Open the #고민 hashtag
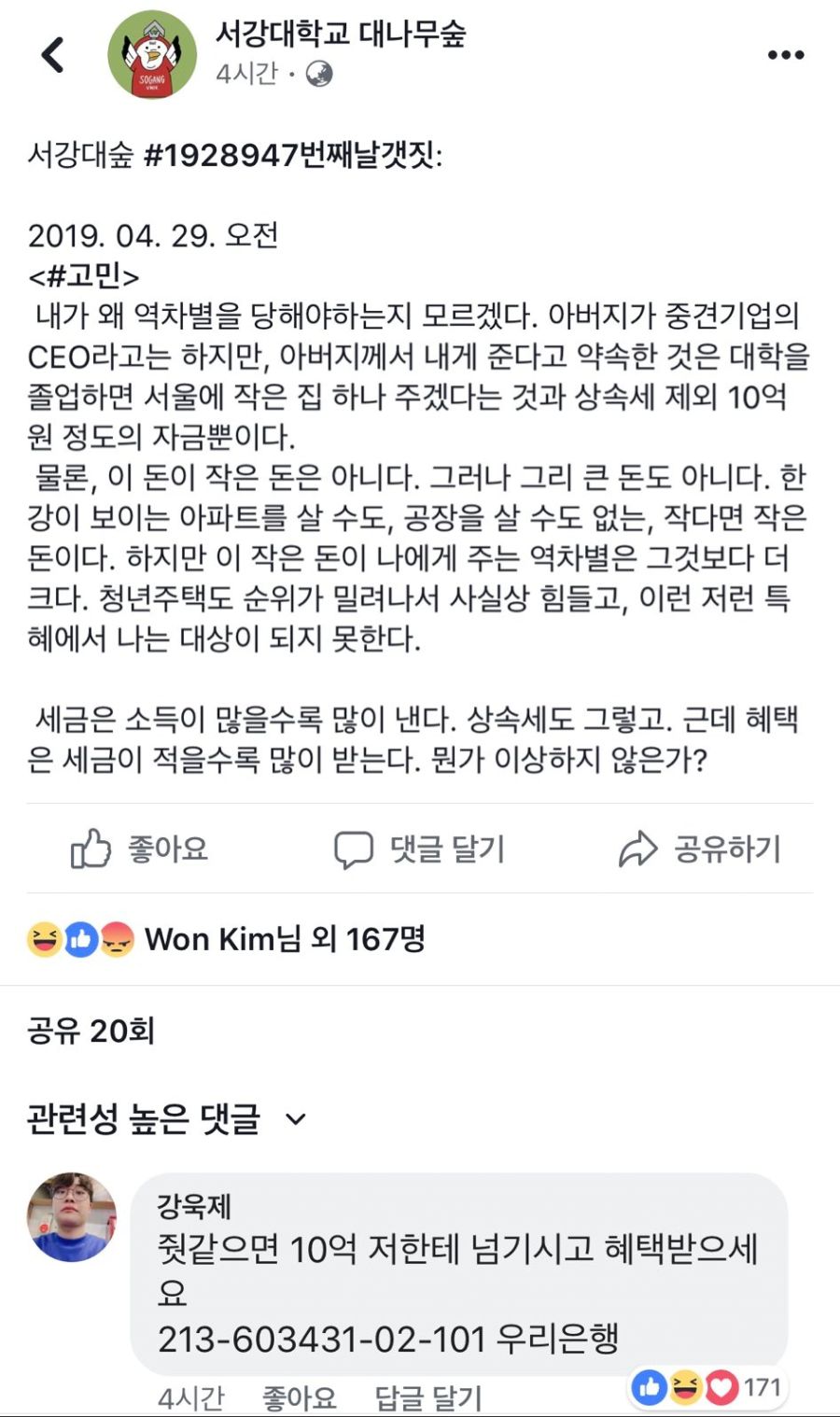 pyautogui.click(x=84, y=276)
